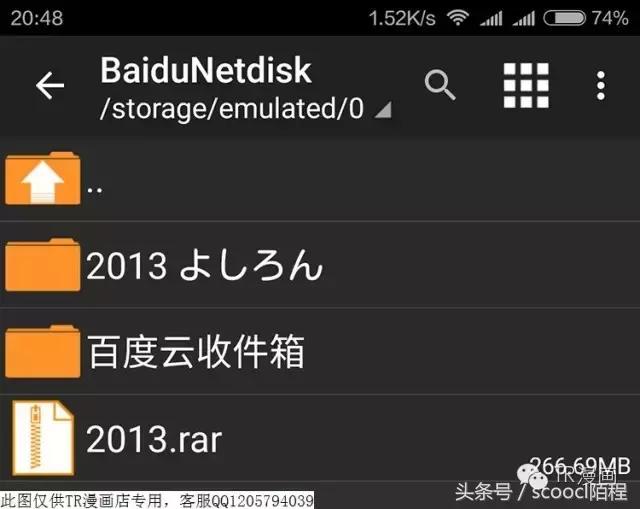This screenshot has width=640, height=509.
Task: Switch to grid view layout
Action: [526, 86]
